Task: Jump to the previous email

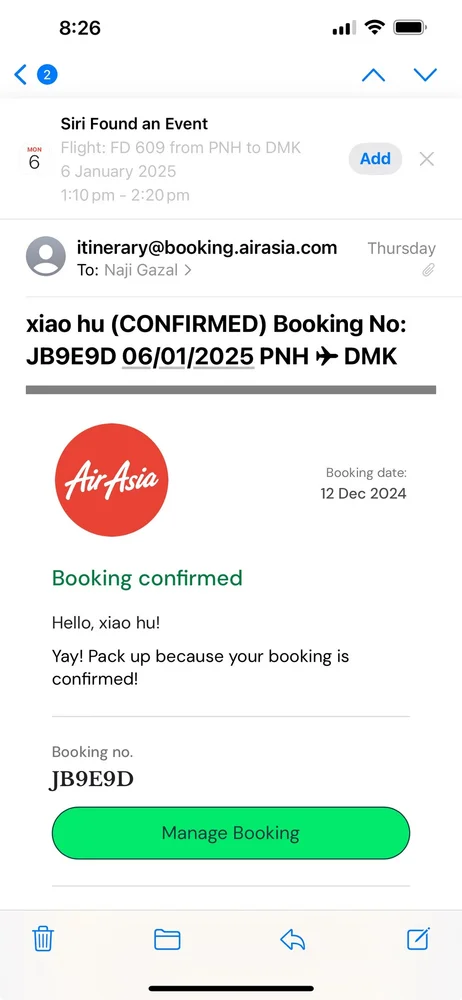Action: [373, 75]
